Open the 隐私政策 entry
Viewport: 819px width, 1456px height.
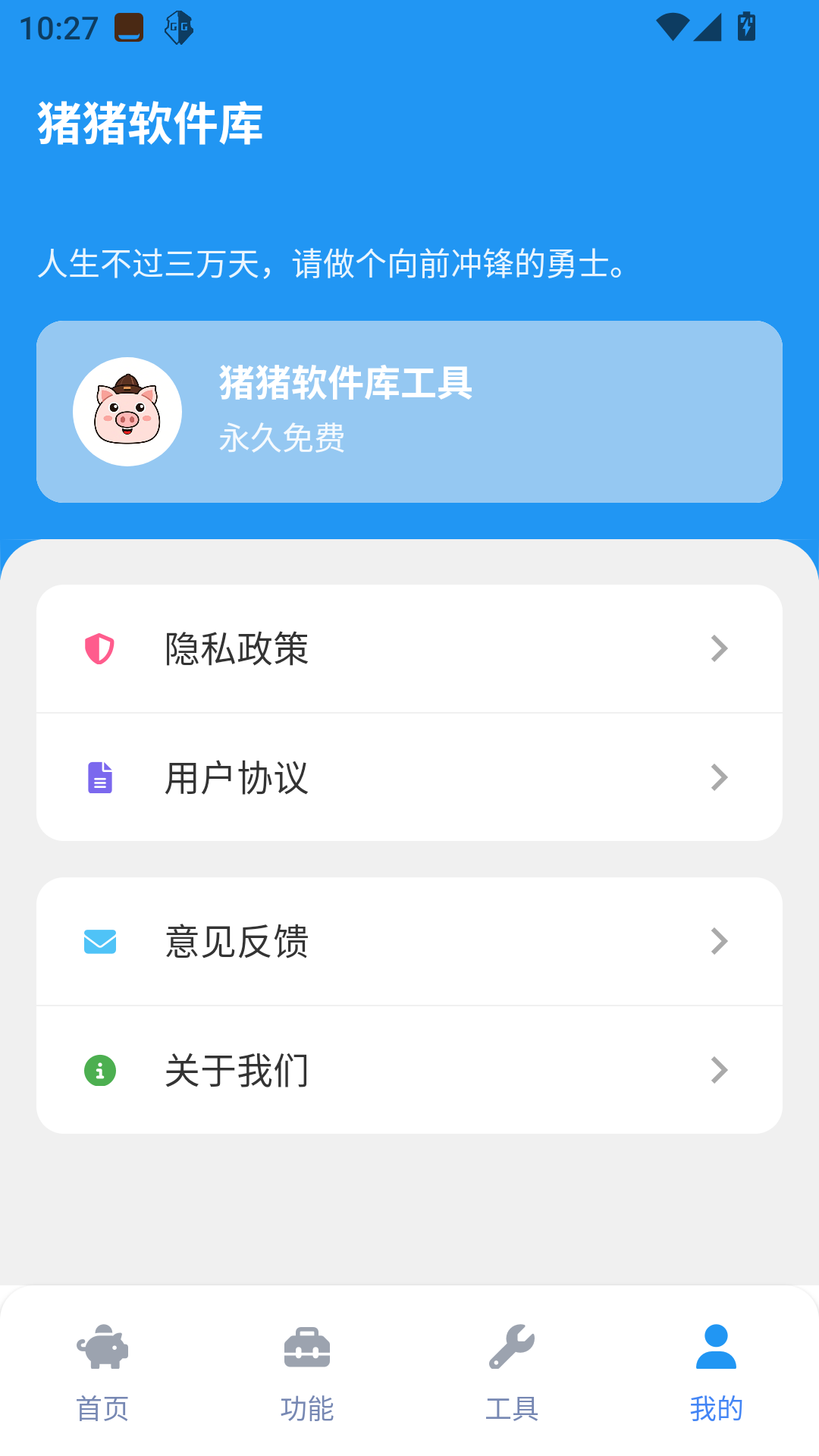pyautogui.click(x=409, y=648)
